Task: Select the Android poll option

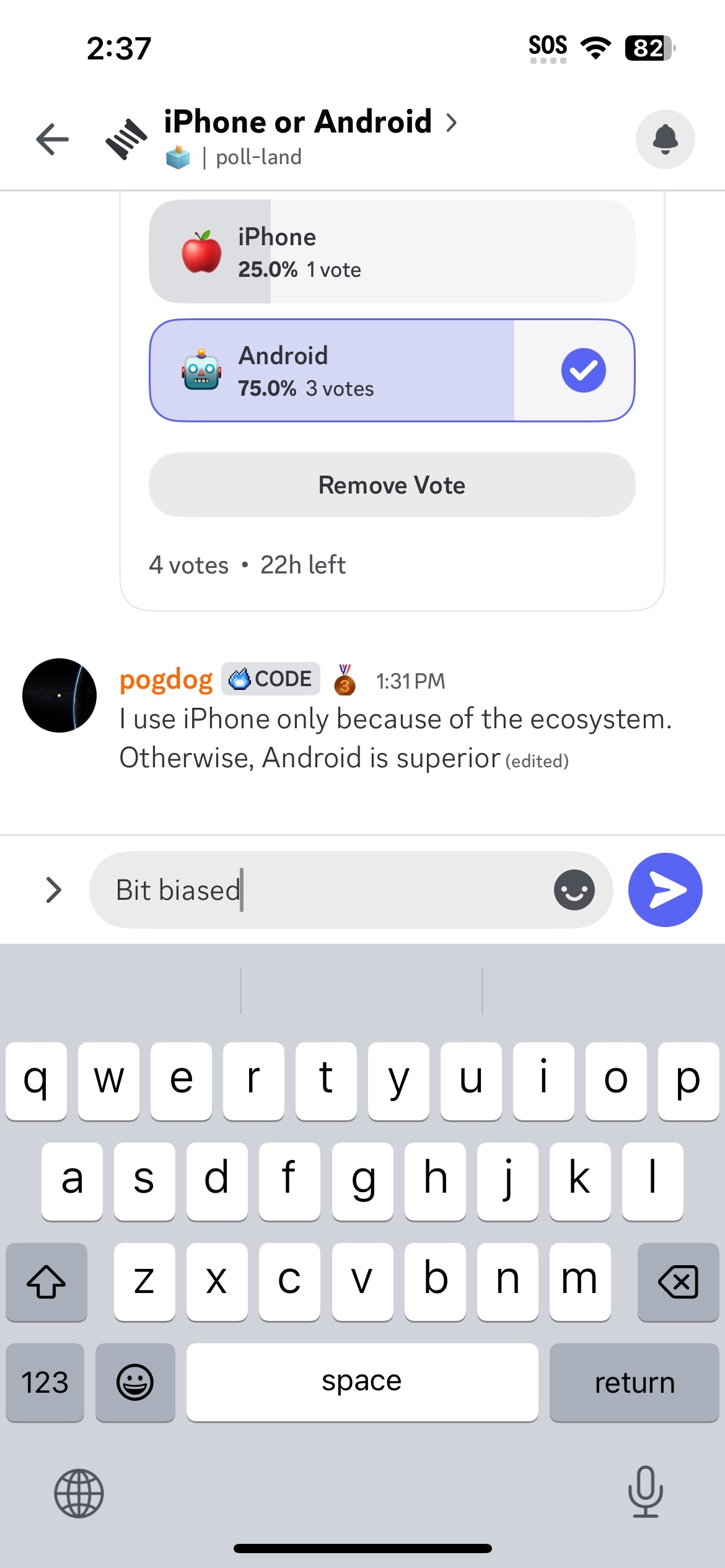Action: pos(392,370)
